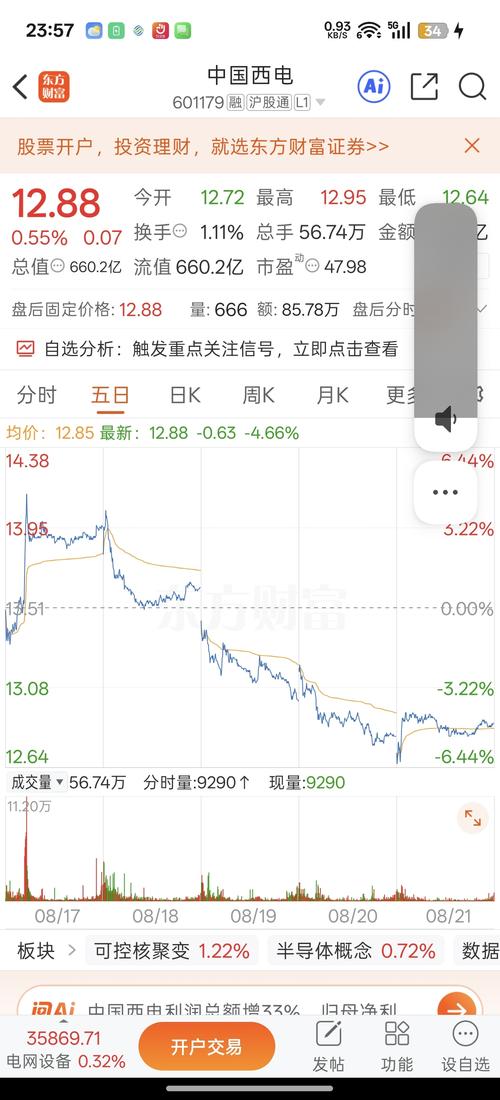Write a post via 发帖
Image resolution: width=500 pixels, height=1100 pixels.
click(x=328, y=1047)
